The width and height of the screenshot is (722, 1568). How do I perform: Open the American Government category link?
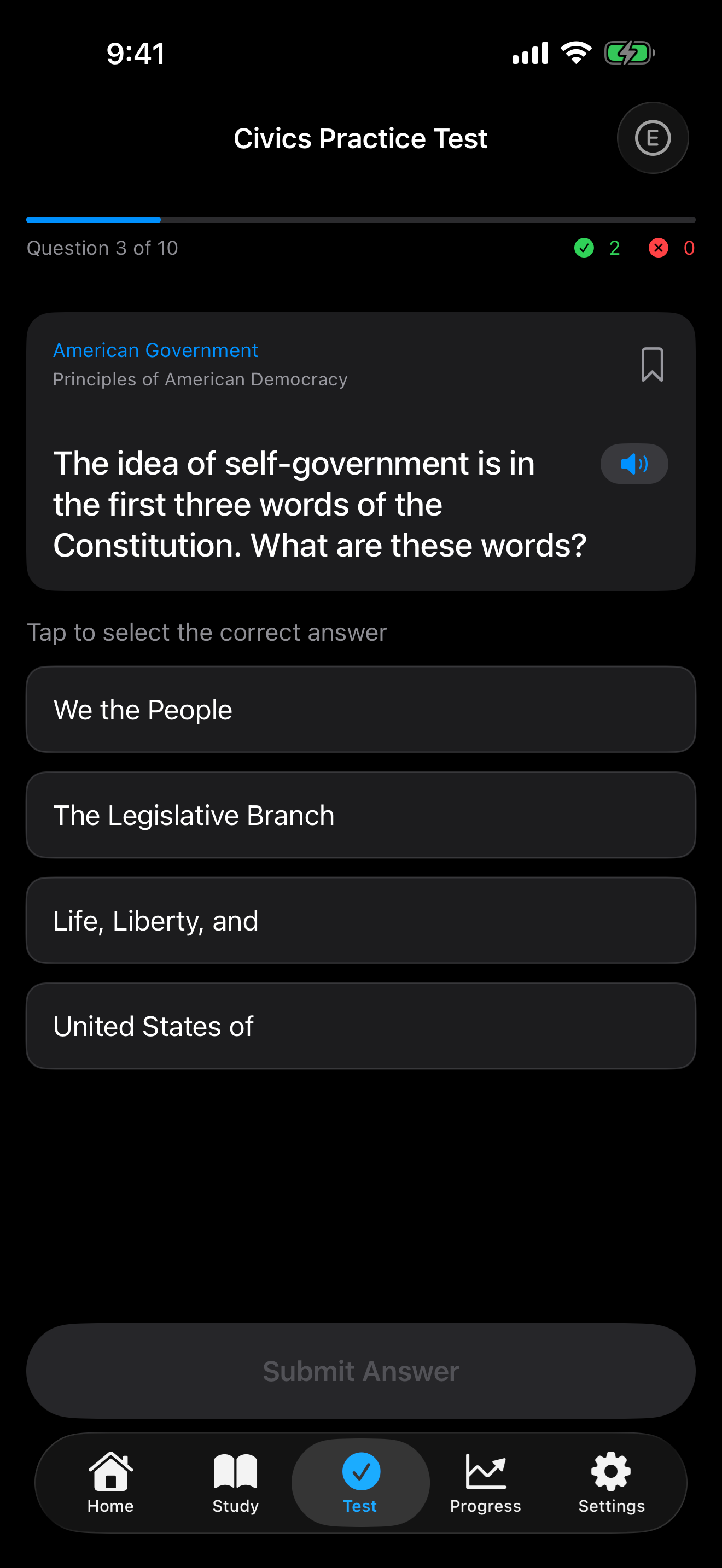[x=155, y=350]
